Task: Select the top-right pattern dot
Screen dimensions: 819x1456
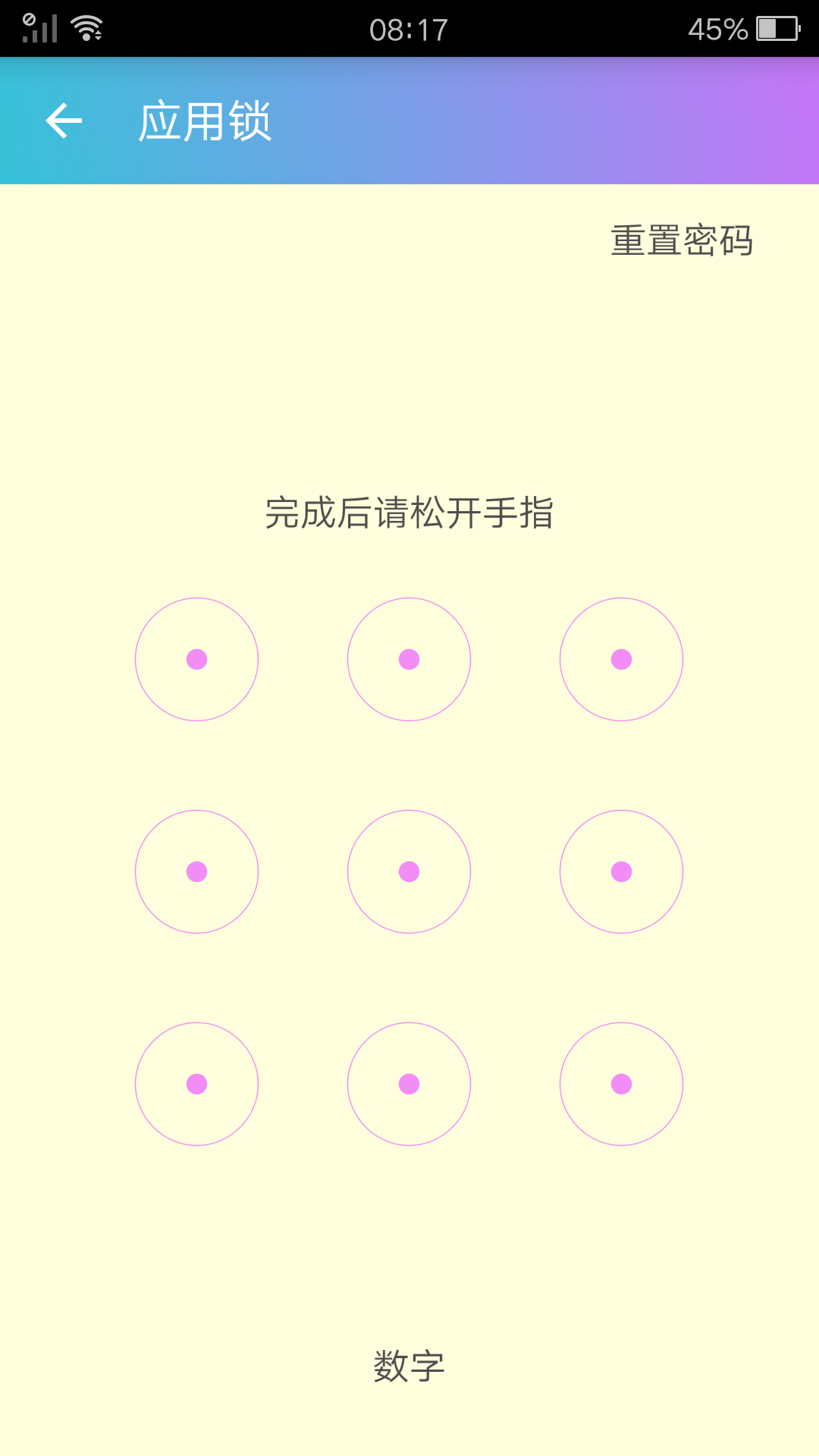Action: [x=622, y=660]
